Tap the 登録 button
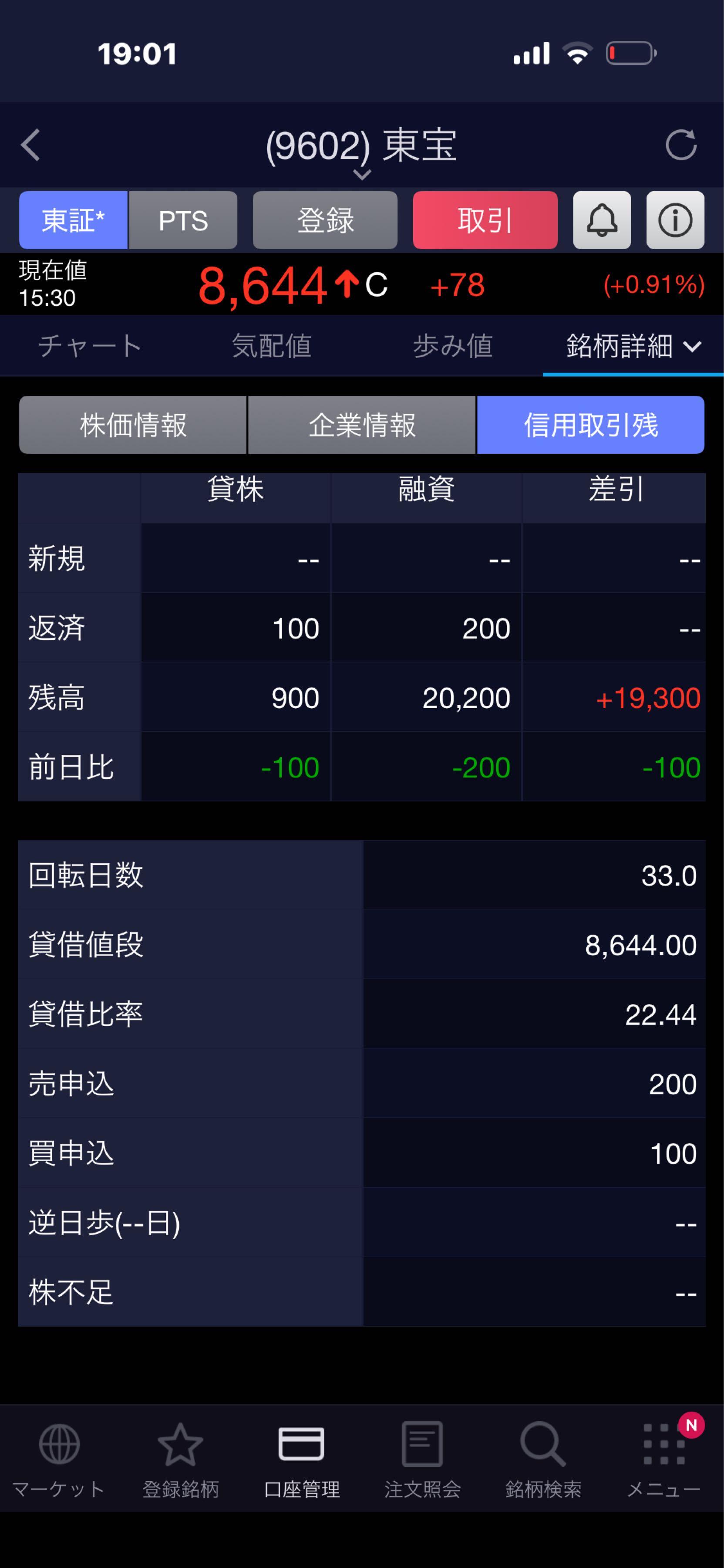This screenshot has height=1568, width=724. pyautogui.click(x=325, y=220)
